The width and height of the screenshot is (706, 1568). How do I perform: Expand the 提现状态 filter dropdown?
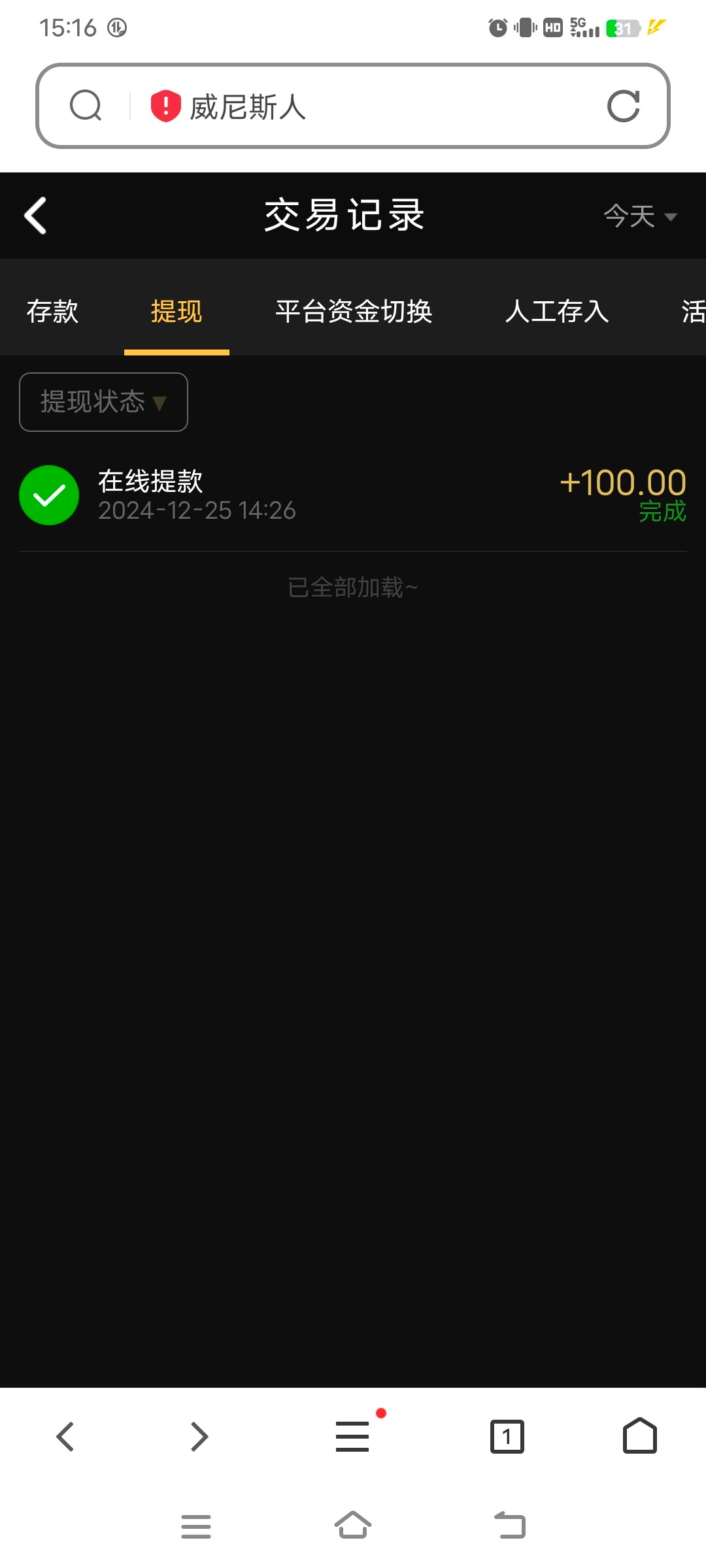103,402
